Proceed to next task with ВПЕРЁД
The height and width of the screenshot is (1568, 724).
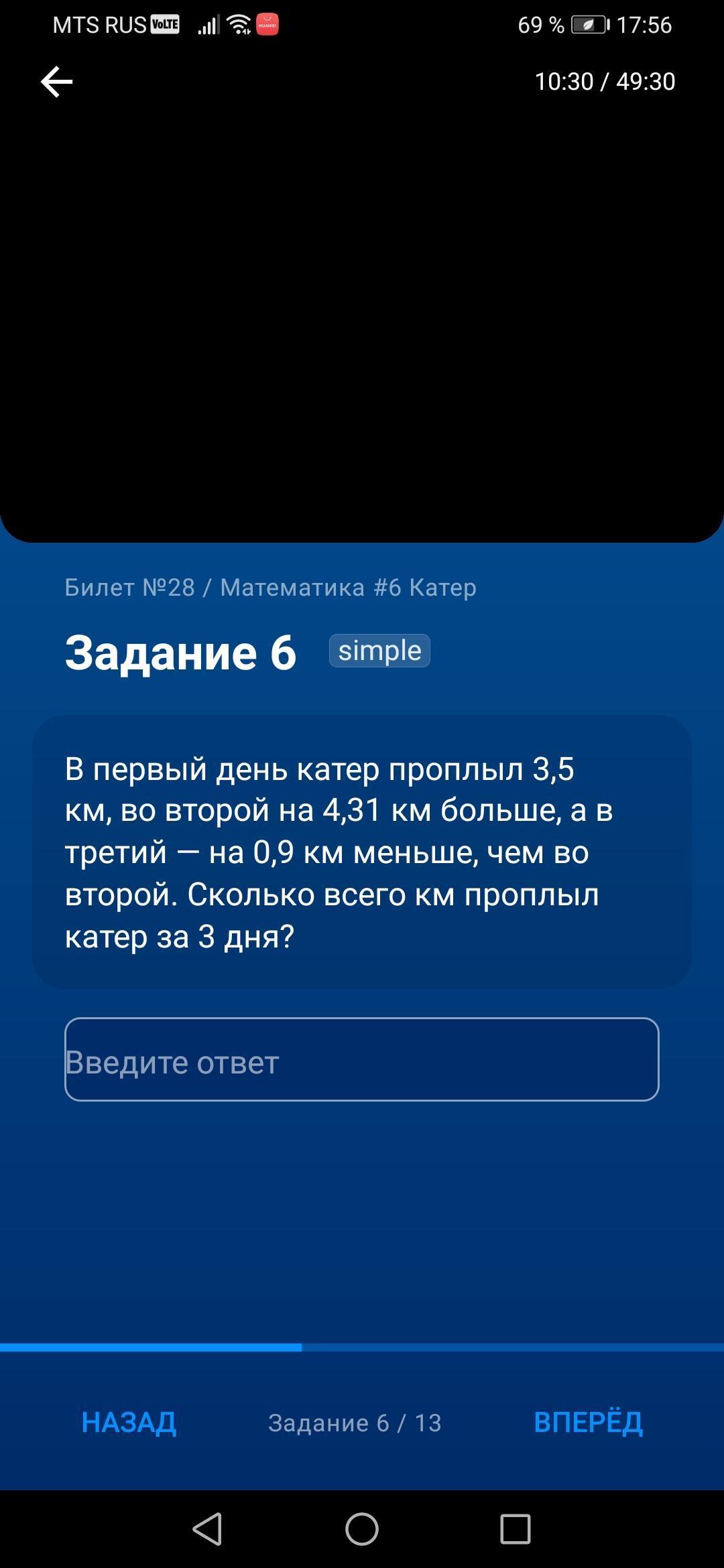click(588, 1422)
